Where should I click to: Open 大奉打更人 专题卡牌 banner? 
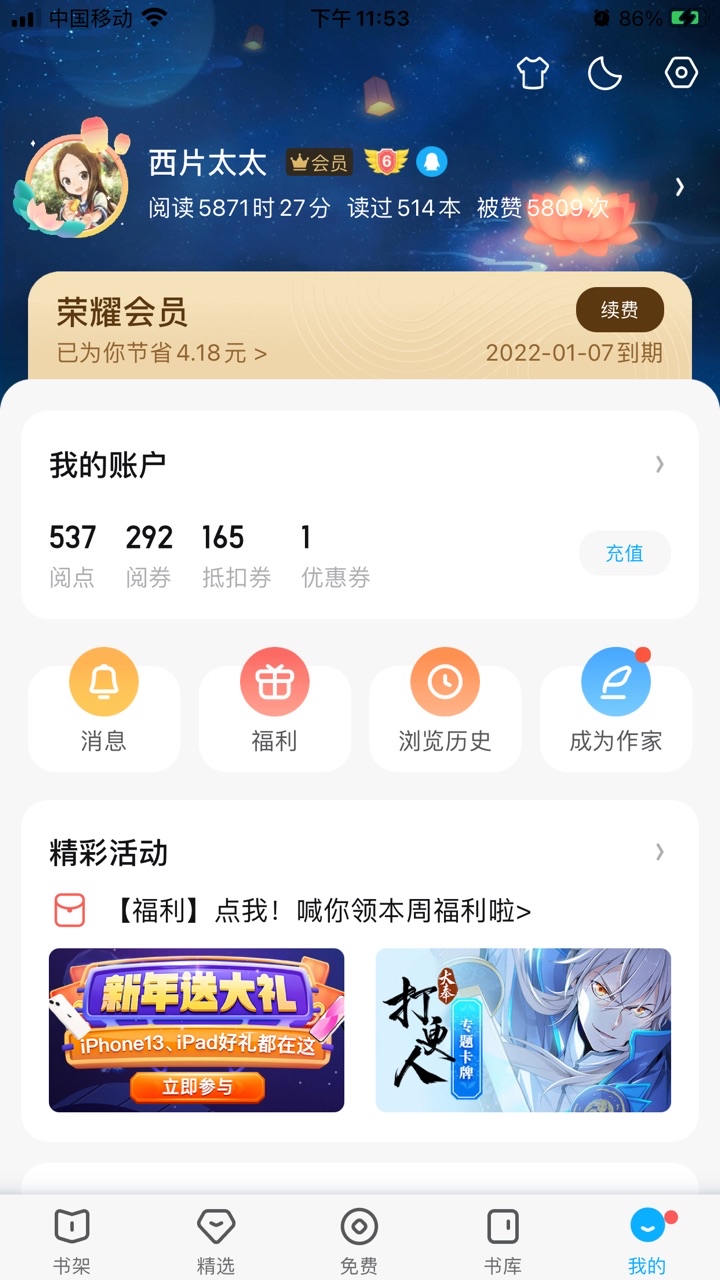[x=523, y=1030]
